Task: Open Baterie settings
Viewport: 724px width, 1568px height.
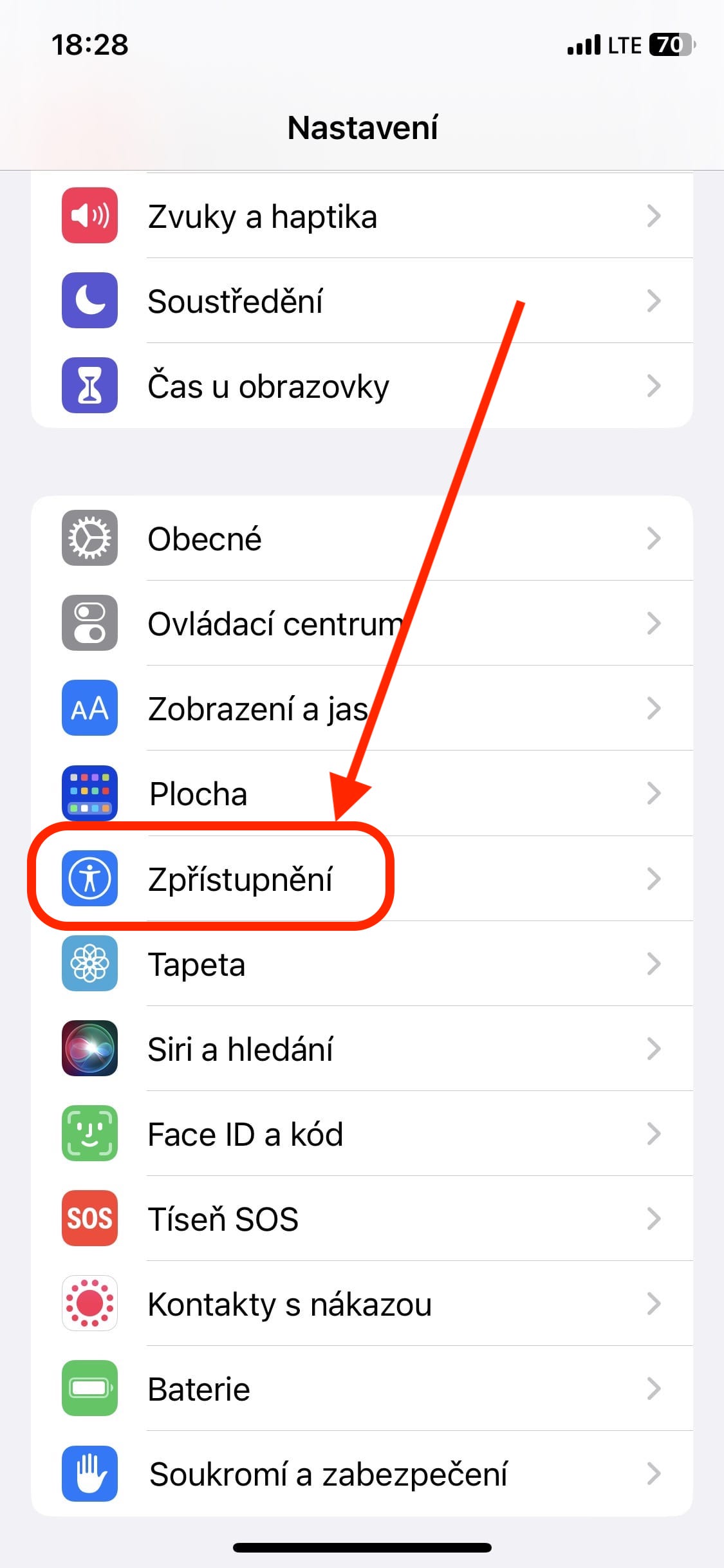Action: coord(362,1388)
